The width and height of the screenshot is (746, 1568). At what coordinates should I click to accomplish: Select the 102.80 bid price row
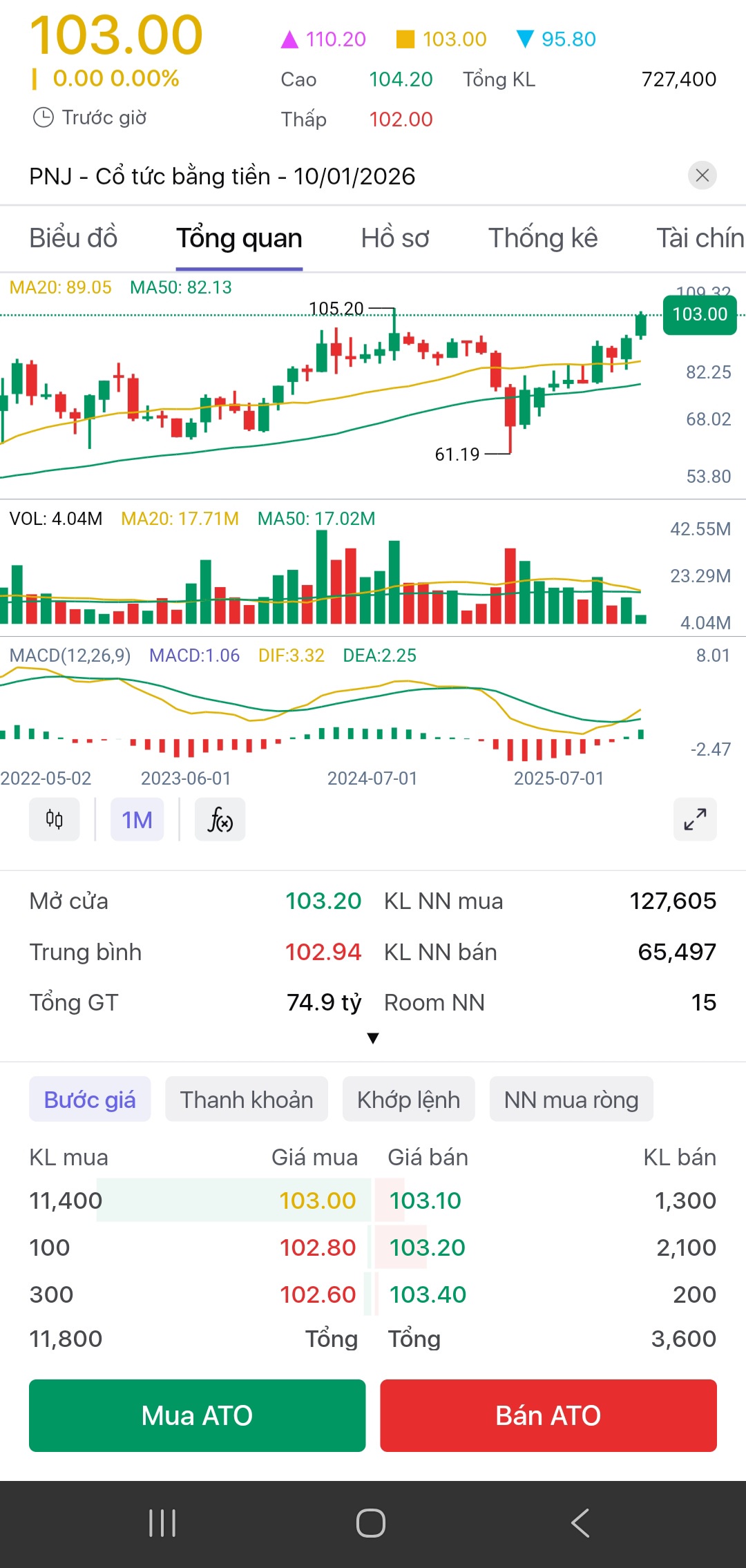point(317,1247)
